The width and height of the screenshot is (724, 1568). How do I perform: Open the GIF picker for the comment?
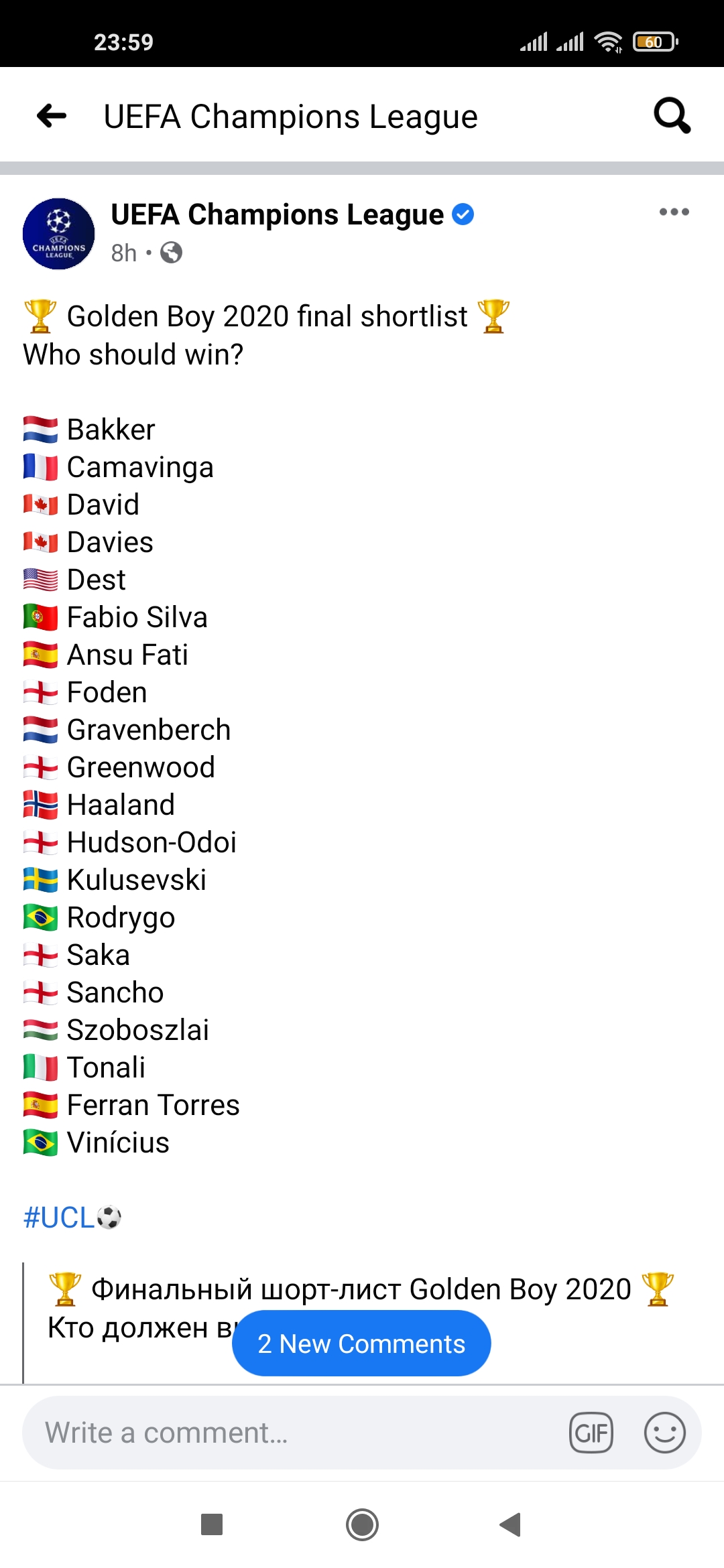click(591, 1433)
